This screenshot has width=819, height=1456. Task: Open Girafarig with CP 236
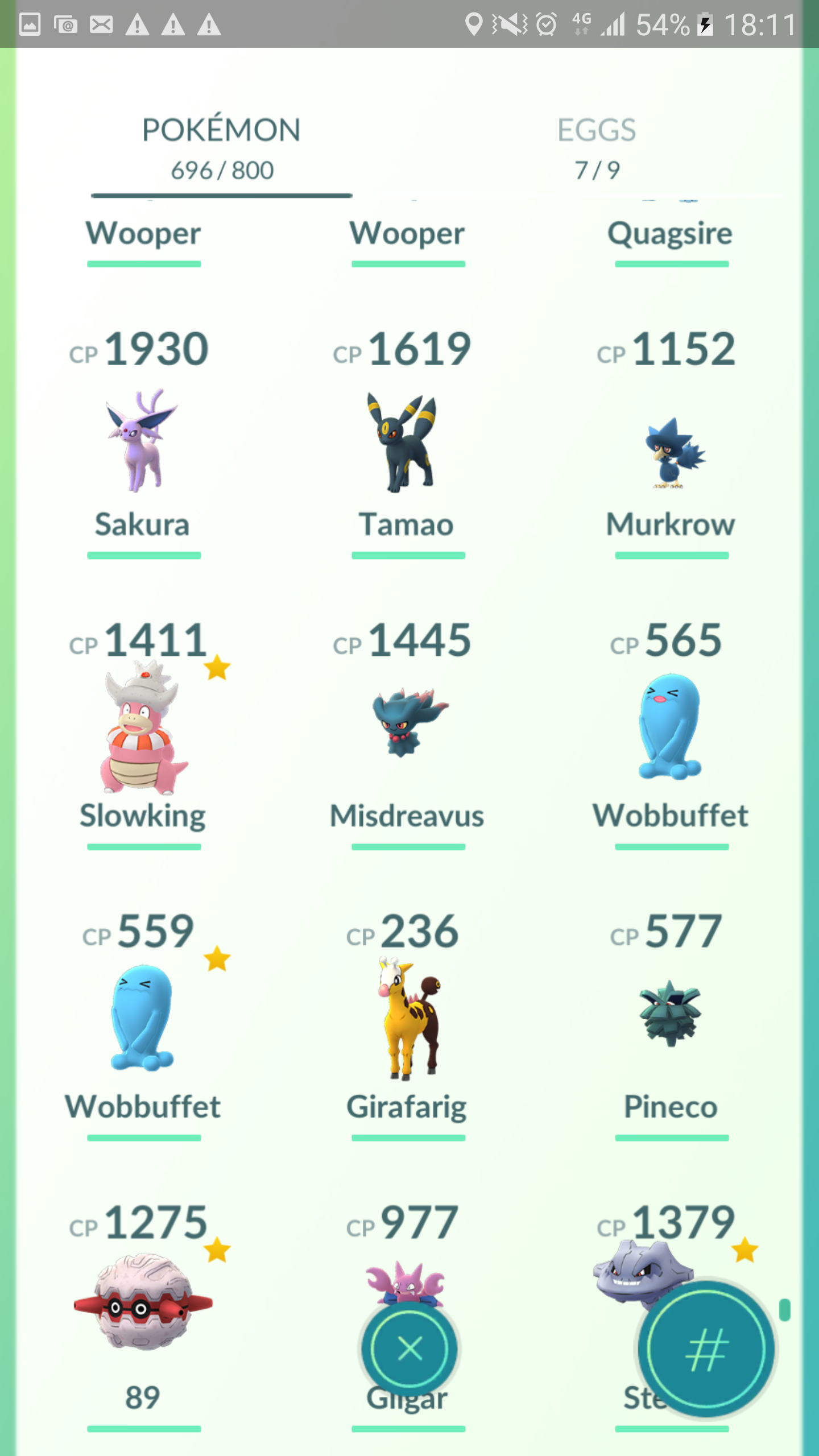point(408,1024)
